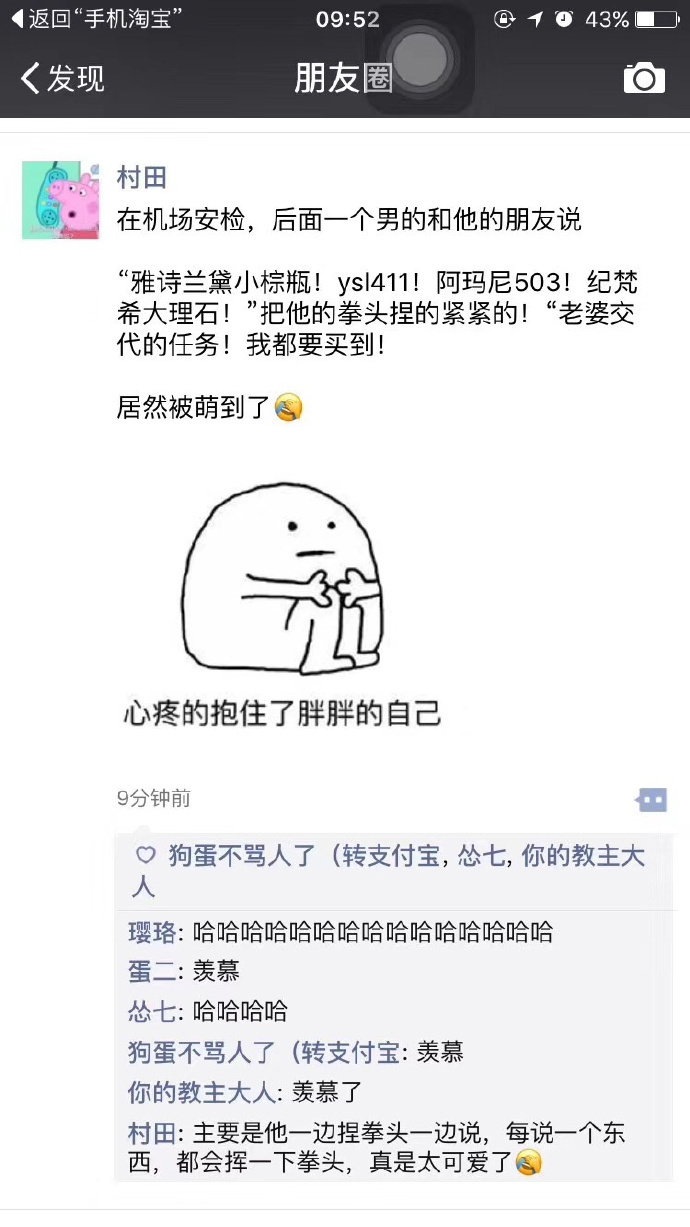Open 村田's Peppa Pig avatar profile
This screenshot has width=690, height=1227.
[60, 199]
